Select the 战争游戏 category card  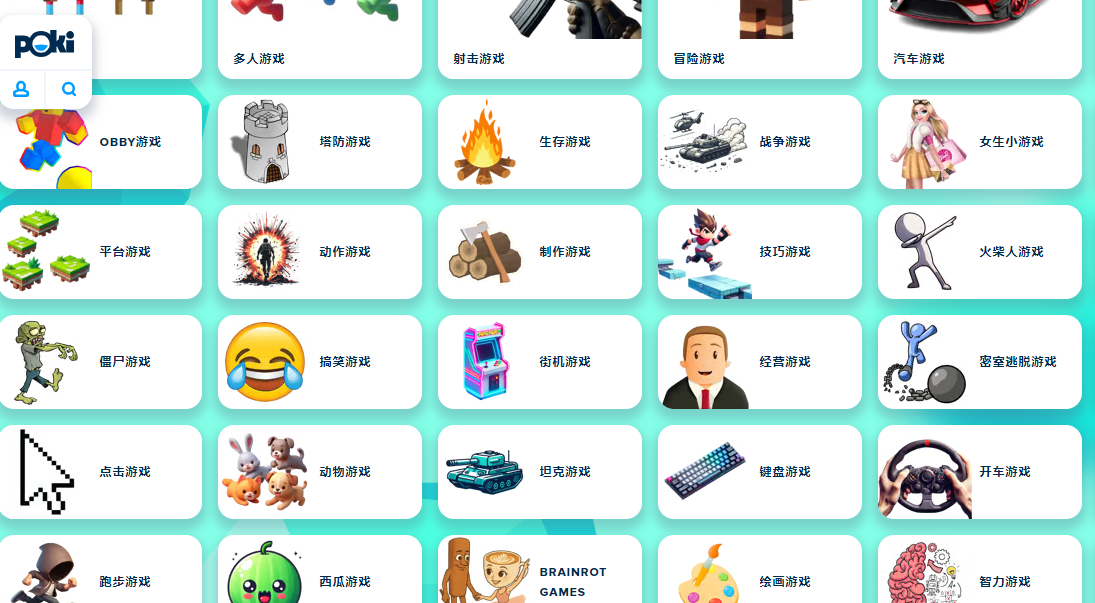click(760, 142)
